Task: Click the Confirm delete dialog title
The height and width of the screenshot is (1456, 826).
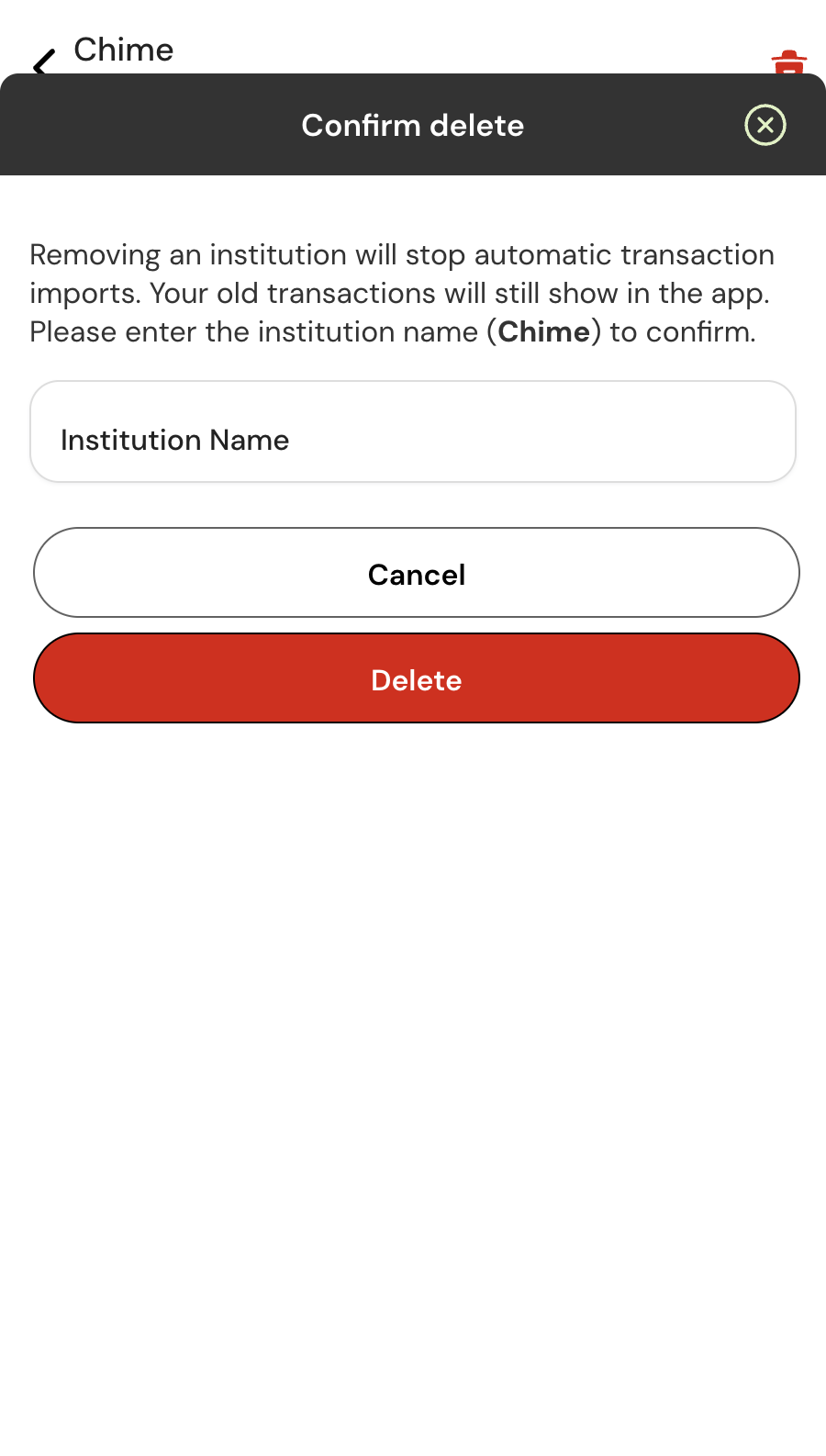Action: 413,125
